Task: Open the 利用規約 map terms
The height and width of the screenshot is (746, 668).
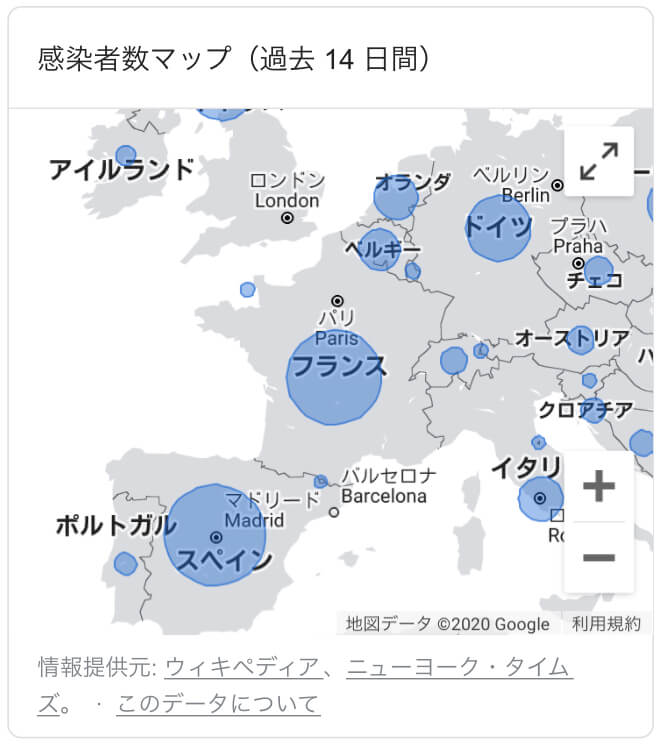Action: point(606,624)
